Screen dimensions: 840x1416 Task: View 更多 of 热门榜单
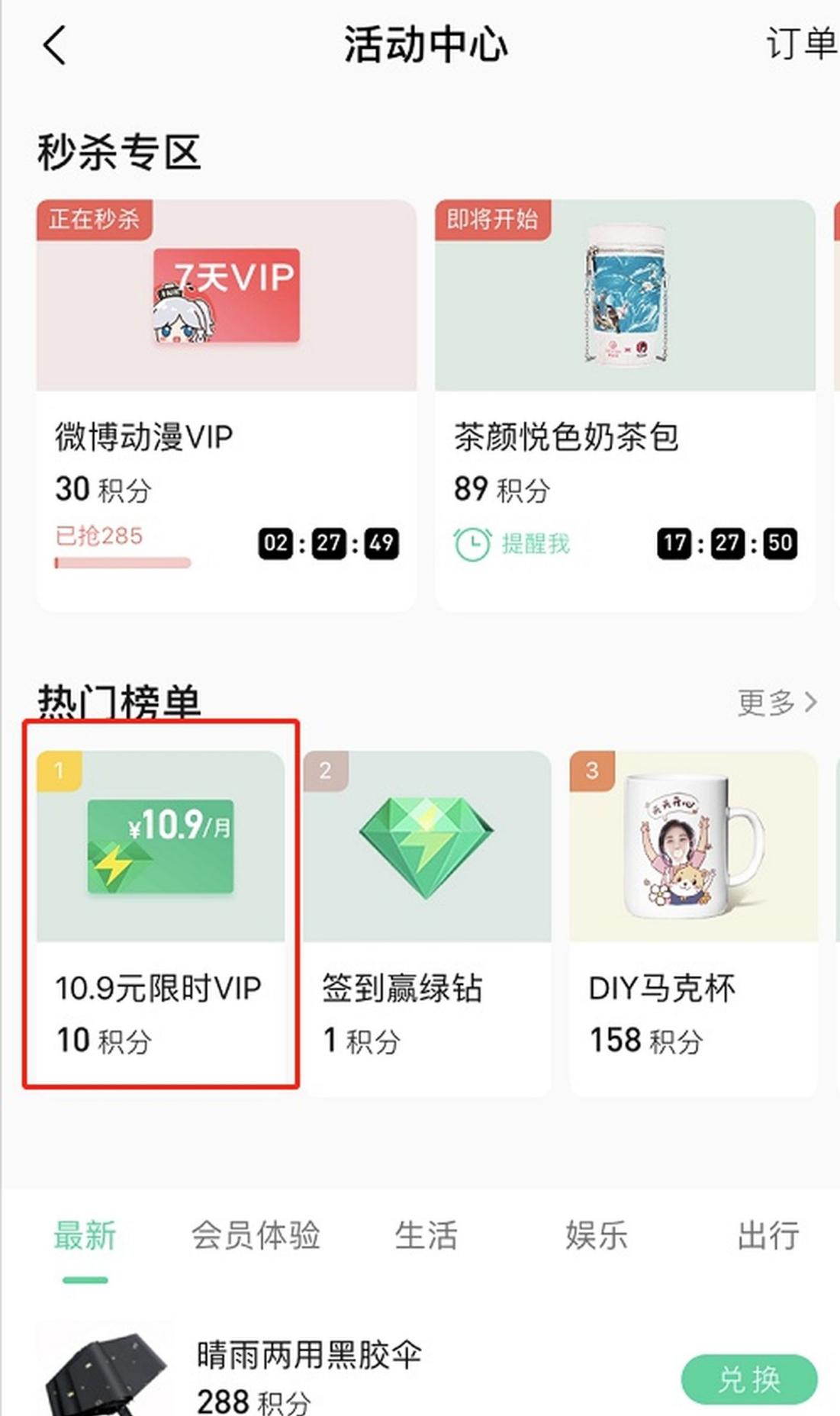click(x=776, y=702)
